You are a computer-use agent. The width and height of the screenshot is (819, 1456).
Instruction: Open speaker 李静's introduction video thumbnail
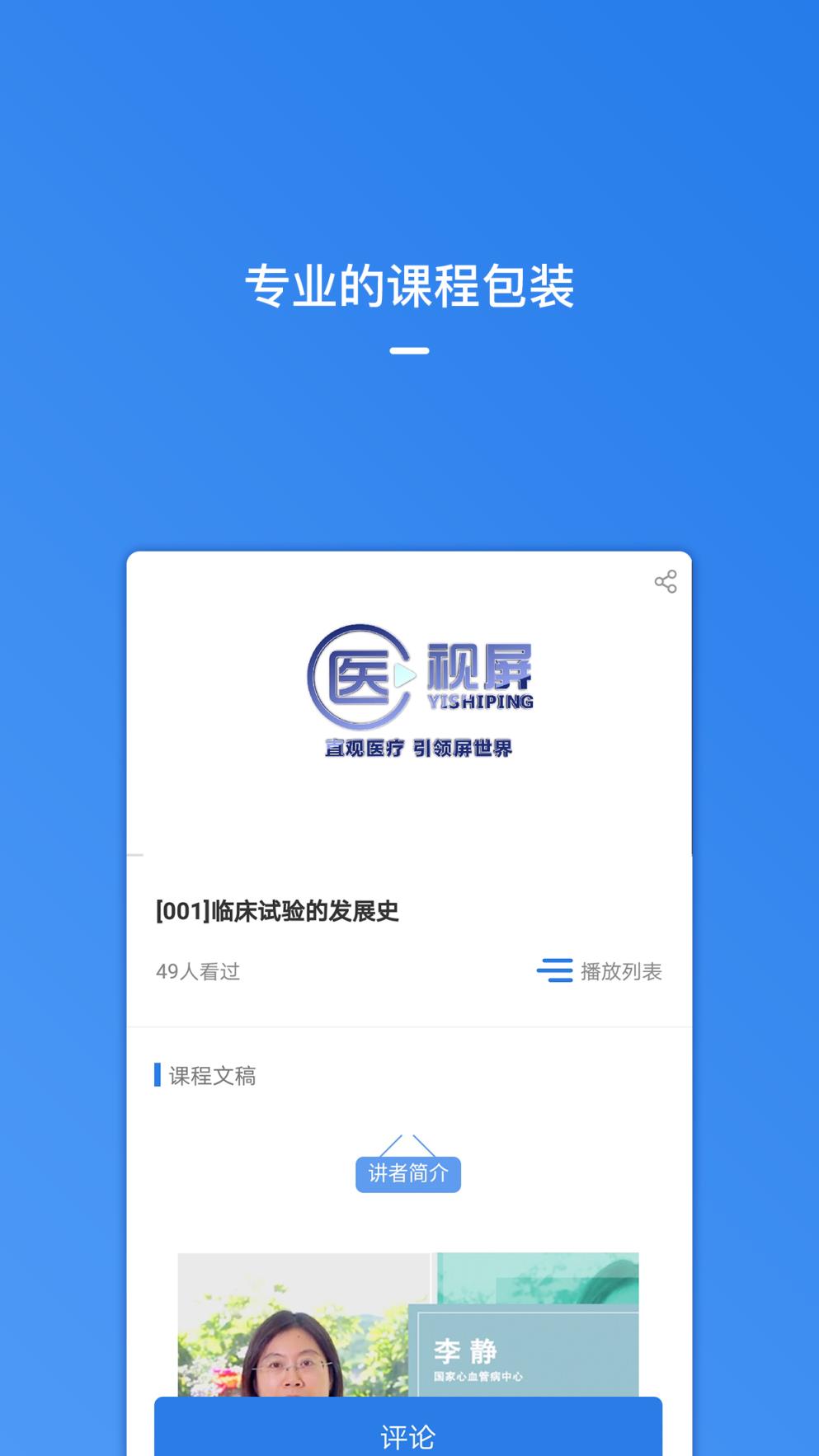coord(407,1319)
